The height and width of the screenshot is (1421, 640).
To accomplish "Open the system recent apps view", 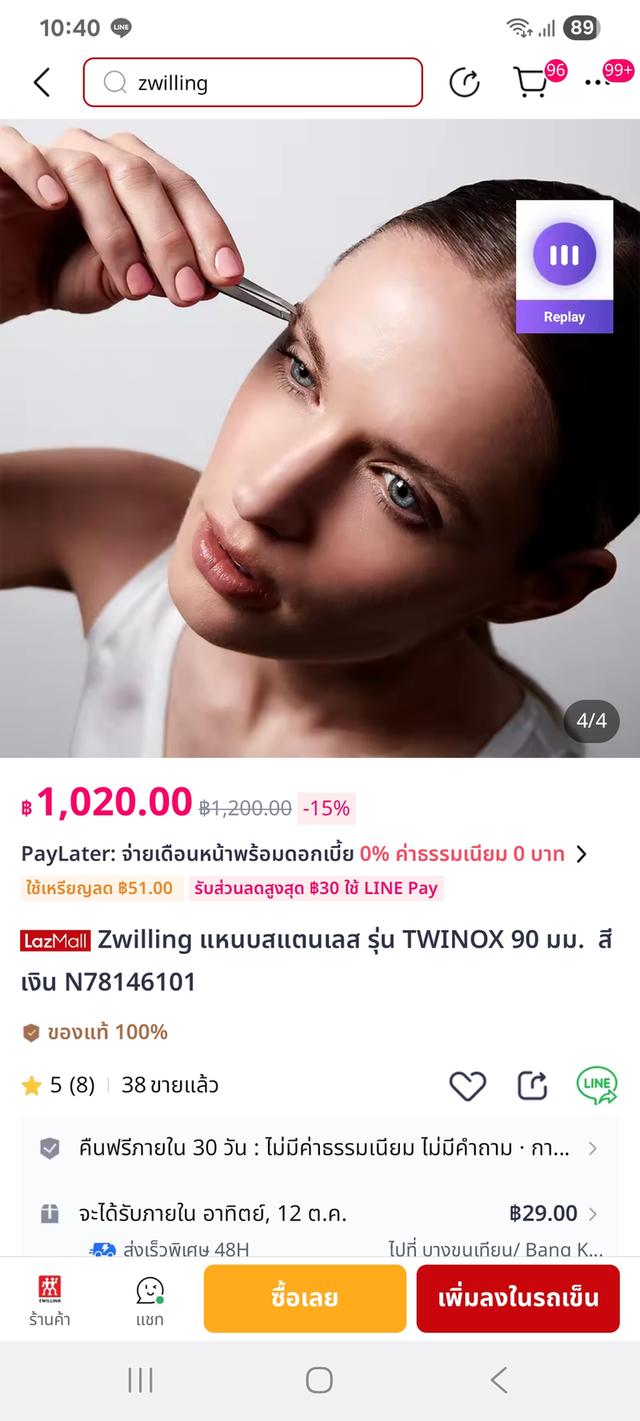I will click(x=140, y=1381).
